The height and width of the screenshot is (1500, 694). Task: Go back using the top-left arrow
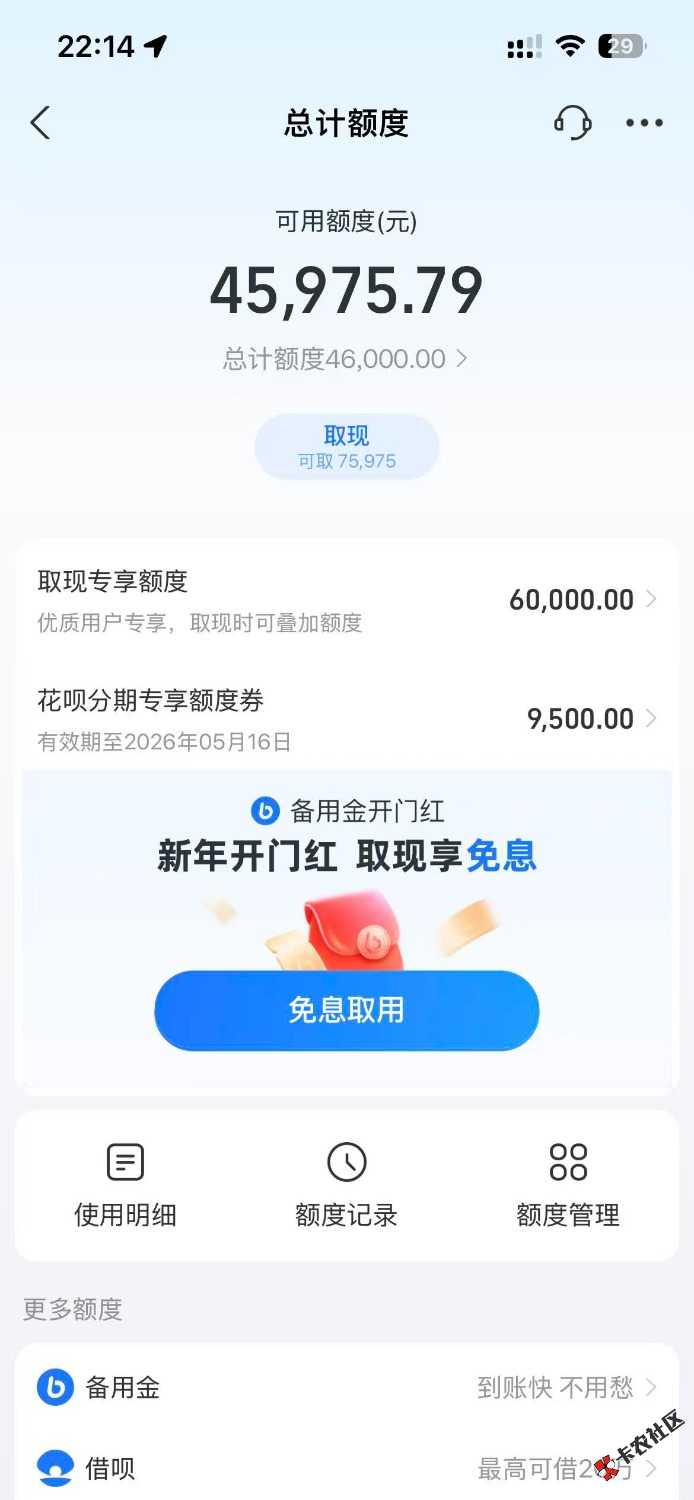click(x=40, y=123)
